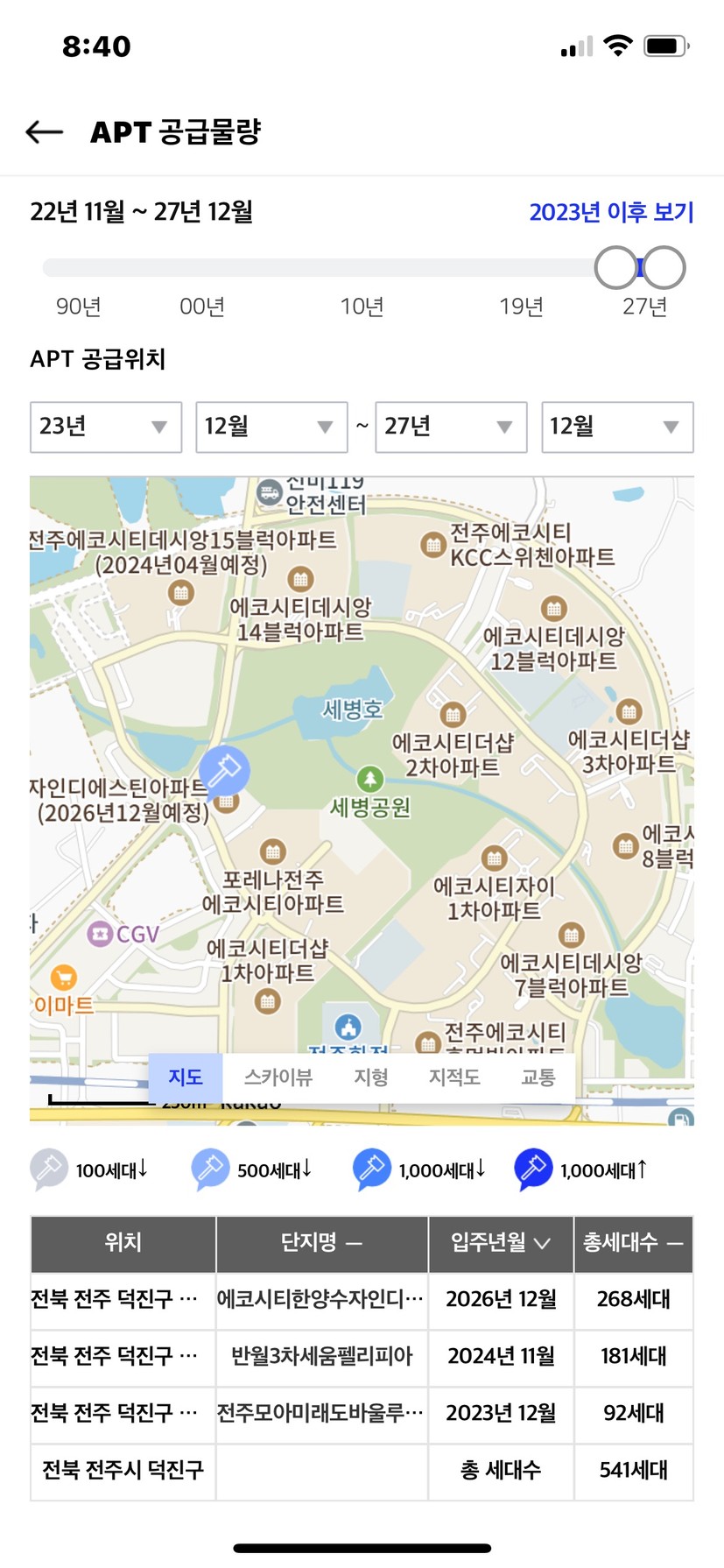Go back from APT 공급물량 screen
The image size is (724, 1568).
pyautogui.click(x=45, y=132)
